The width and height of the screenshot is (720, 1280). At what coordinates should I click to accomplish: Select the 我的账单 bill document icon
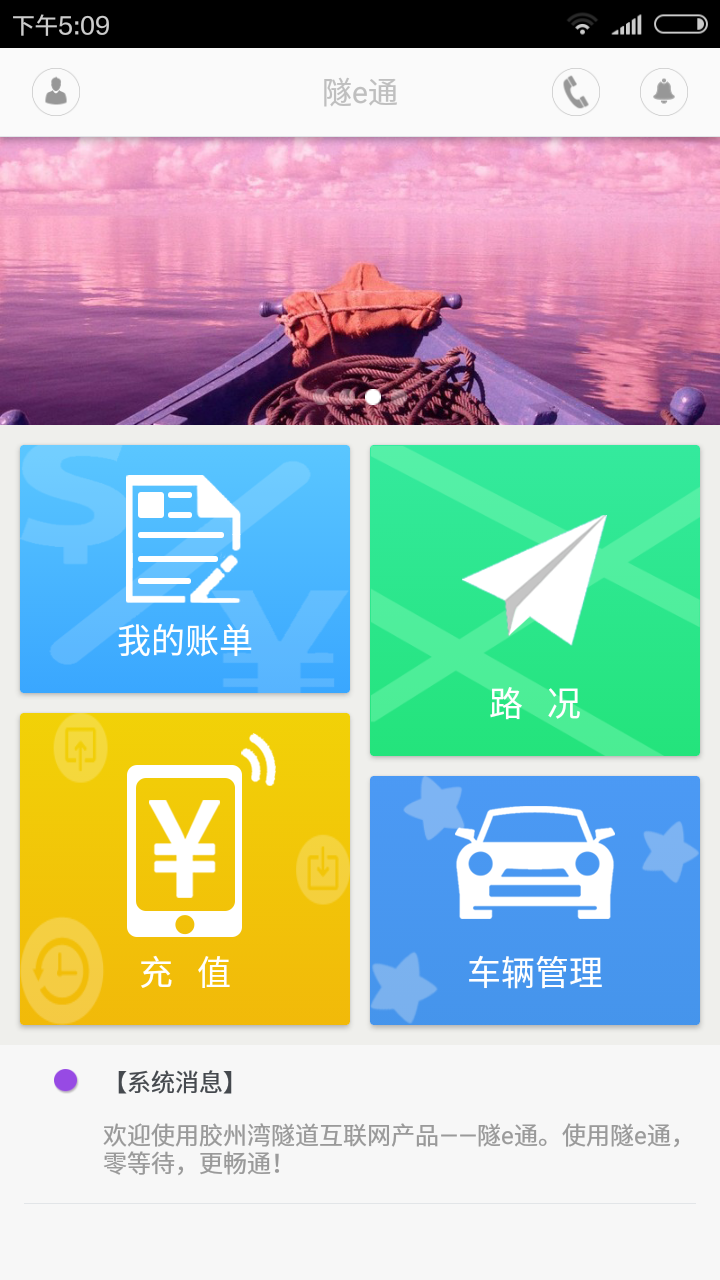[x=184, y=540]
